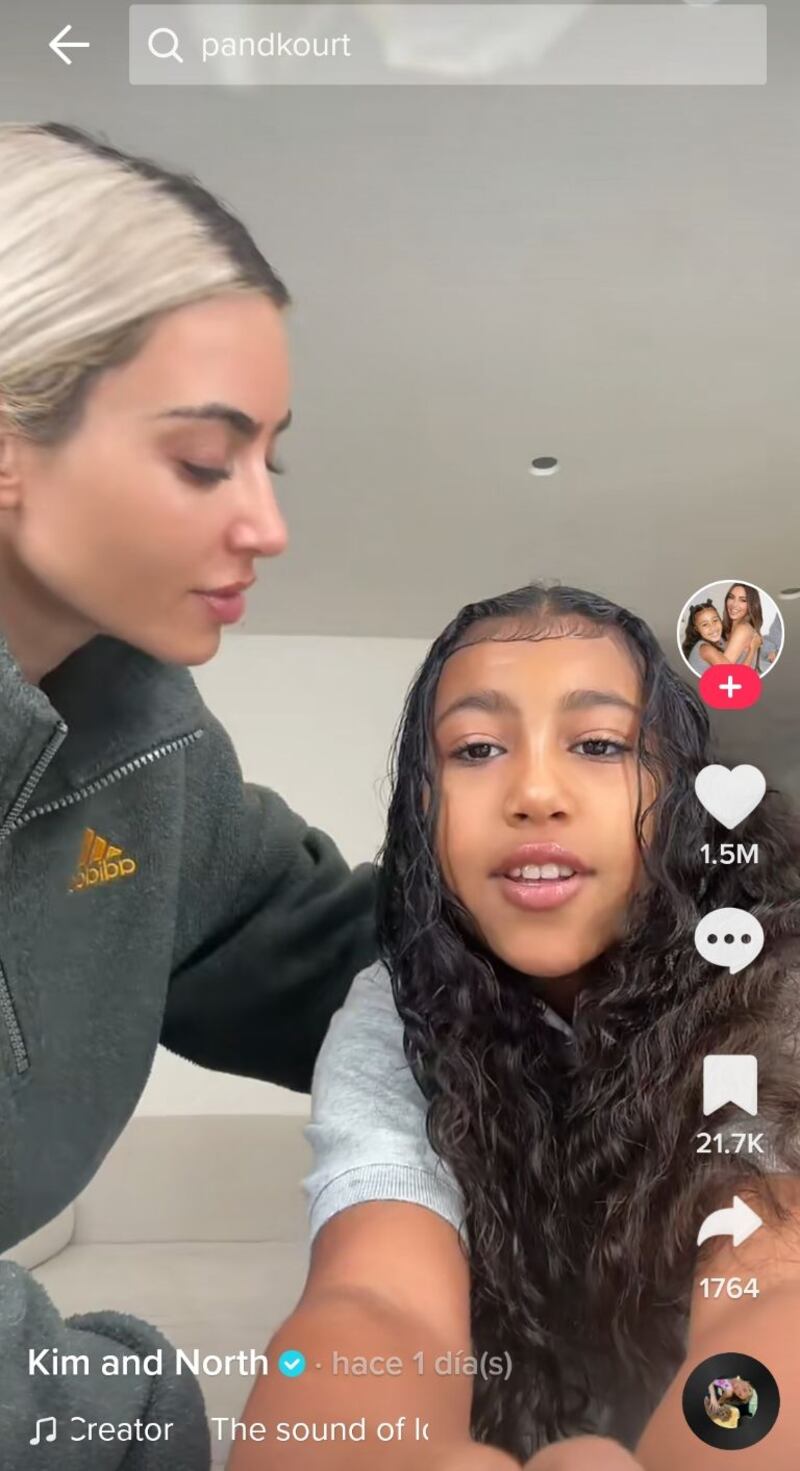Follow the creator with the plus button
This screenshot has height=1471, width=800.
730,687
